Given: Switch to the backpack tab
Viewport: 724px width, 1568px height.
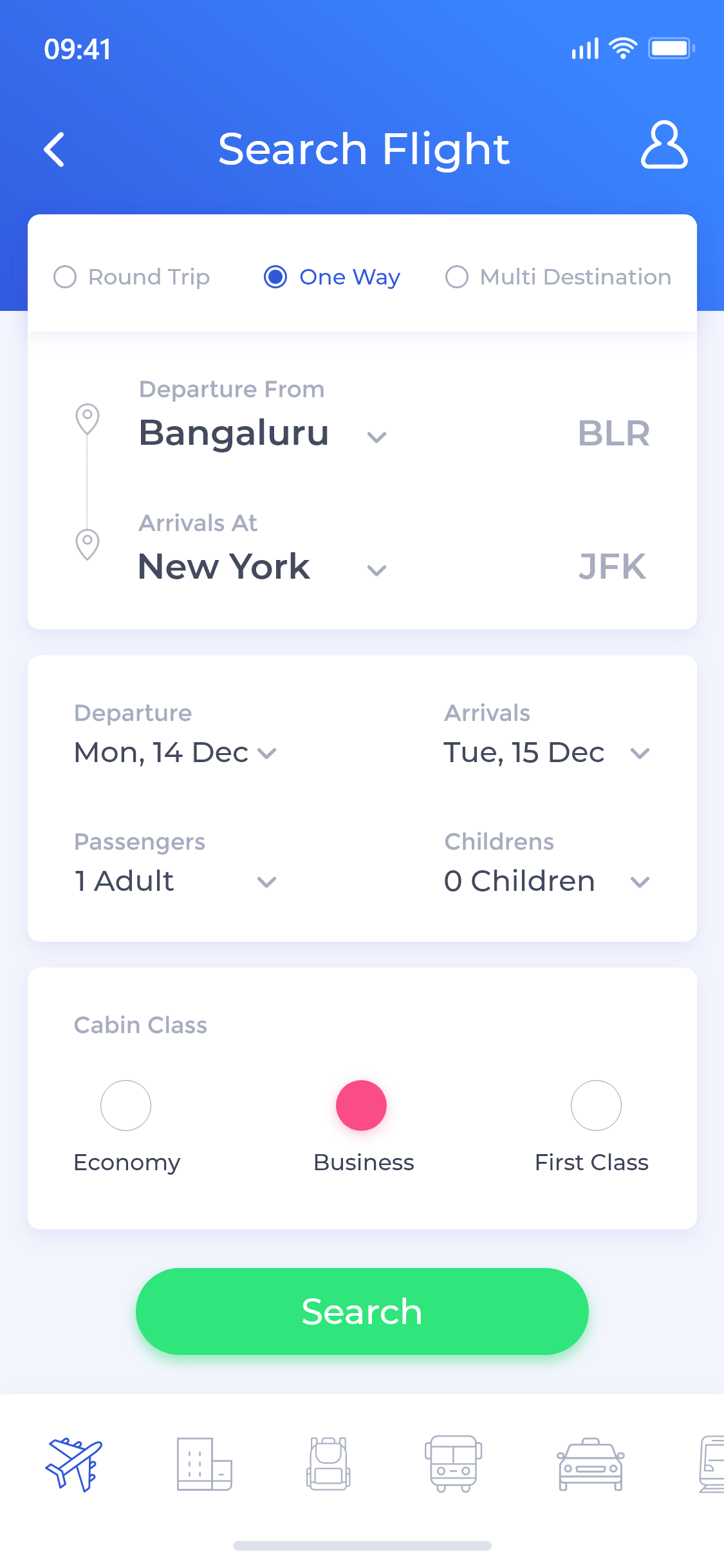Looking at the screenshot, I should [x=328, y=1464].
